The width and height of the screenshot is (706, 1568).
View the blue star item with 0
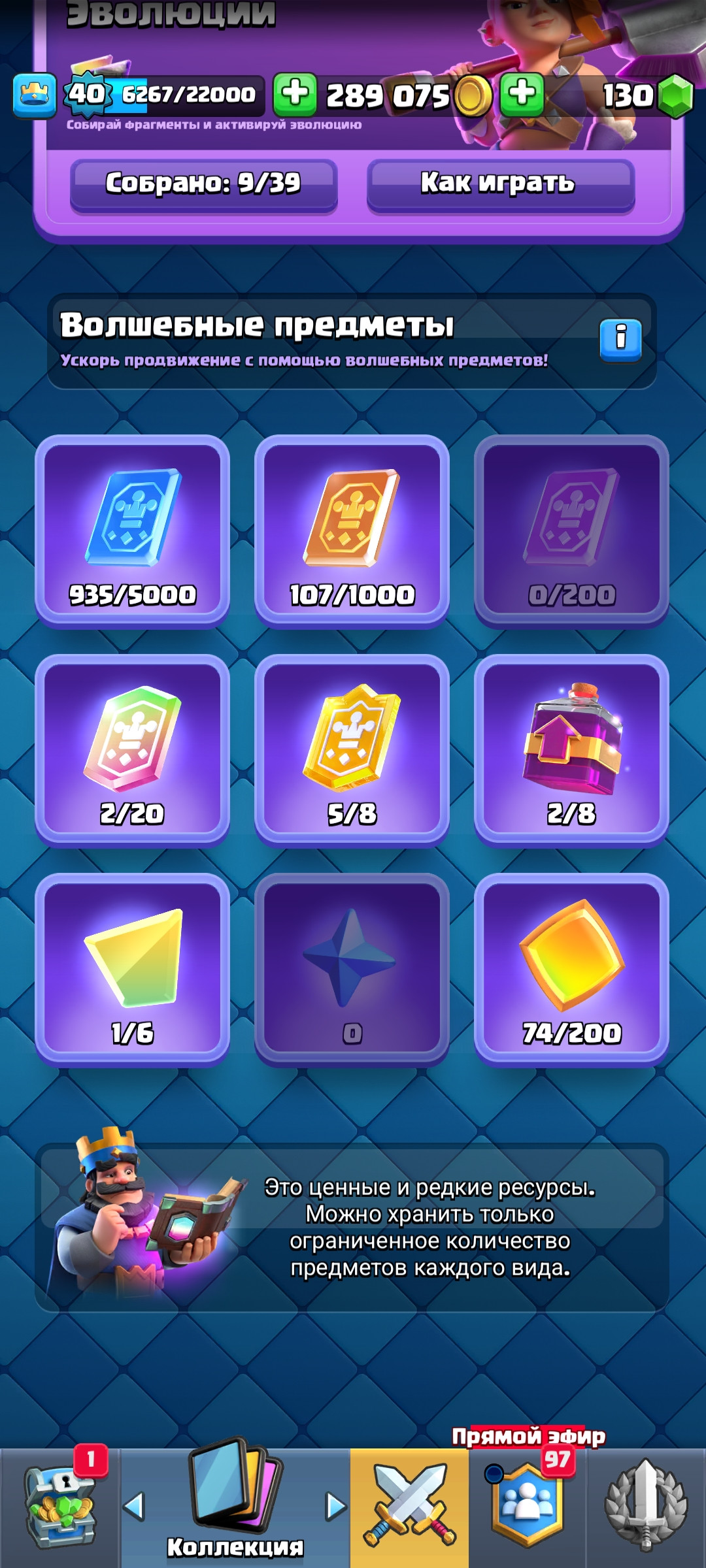click(x=352, y=969)
